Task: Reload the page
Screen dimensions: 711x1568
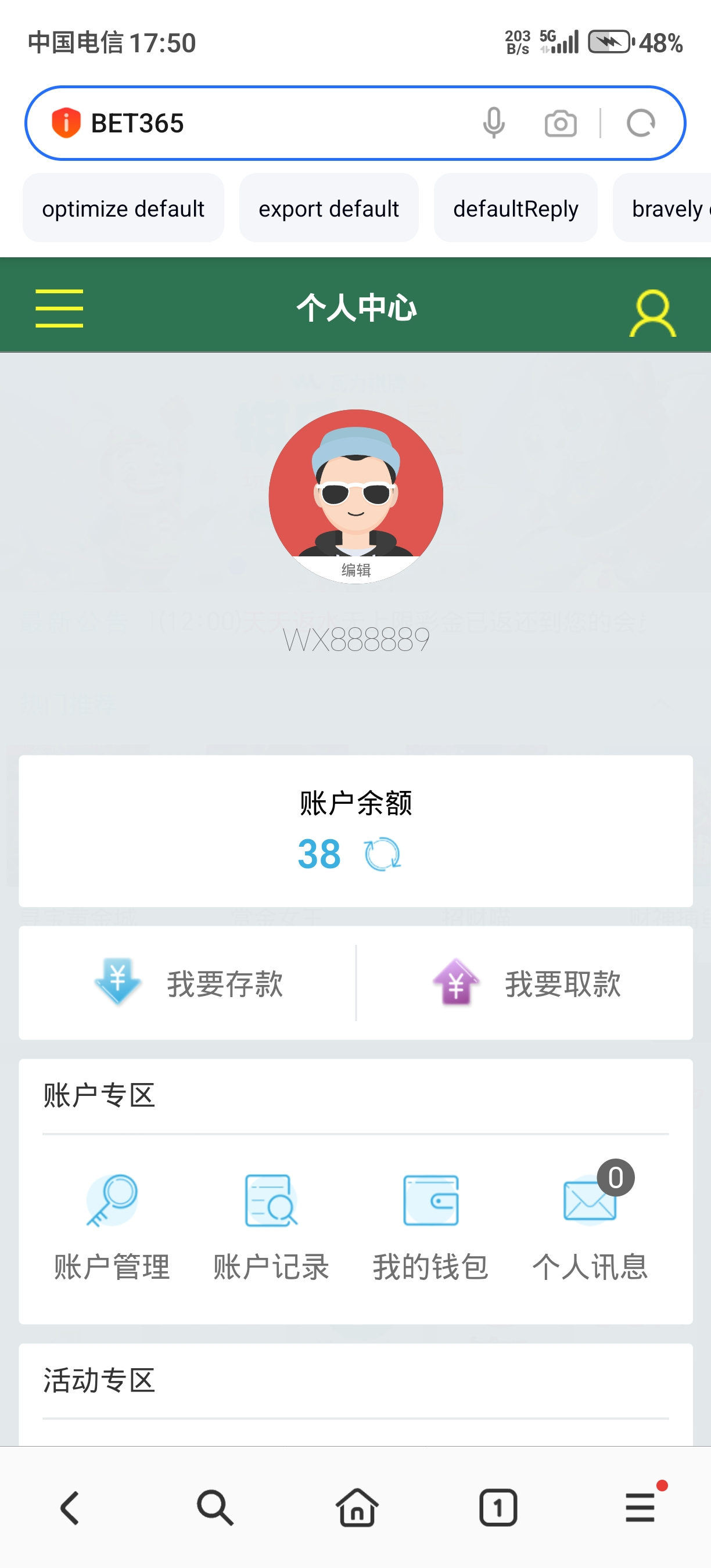Action: [640, 124]
